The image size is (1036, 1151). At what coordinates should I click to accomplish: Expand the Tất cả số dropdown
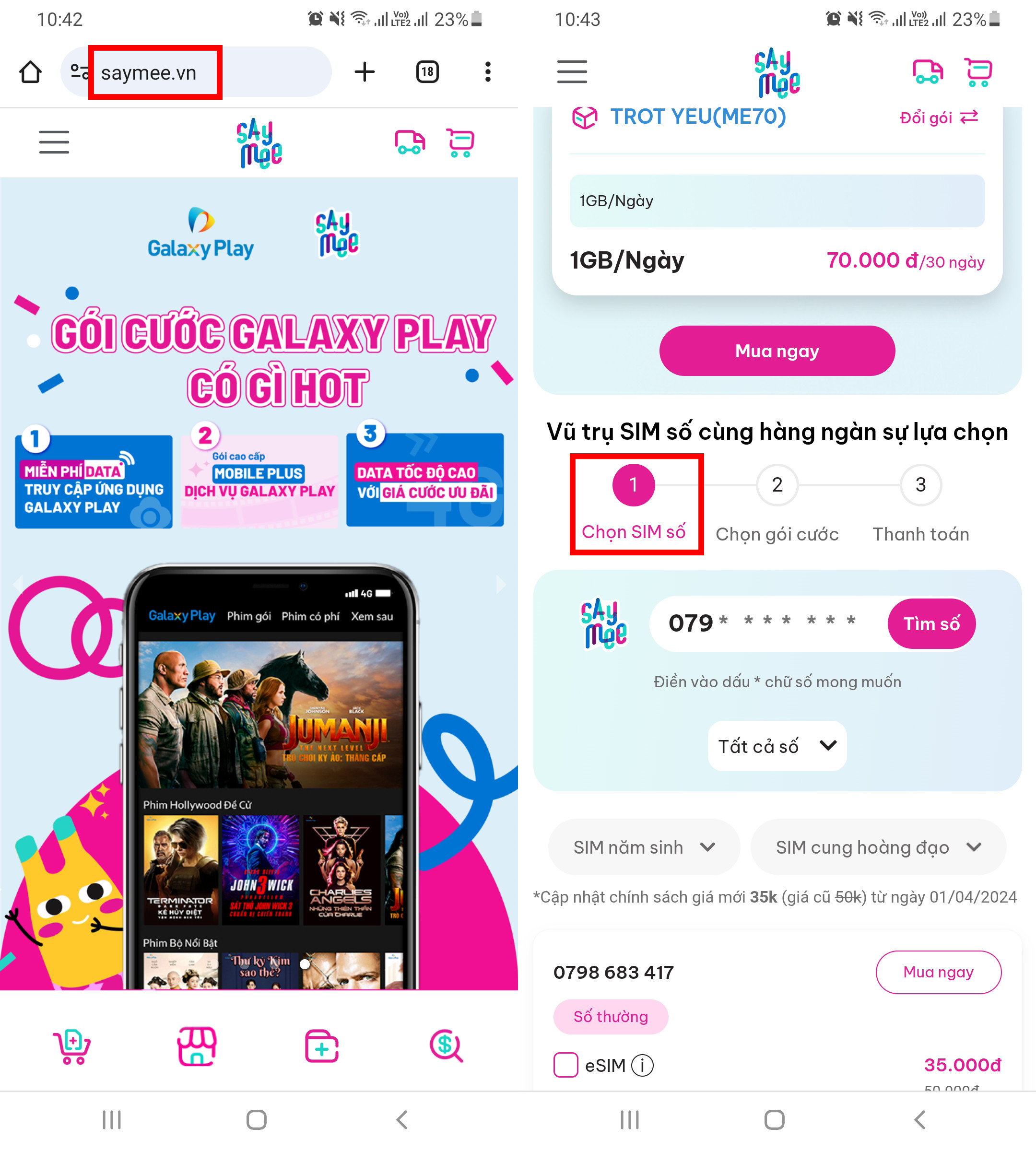tap(777, 746)
